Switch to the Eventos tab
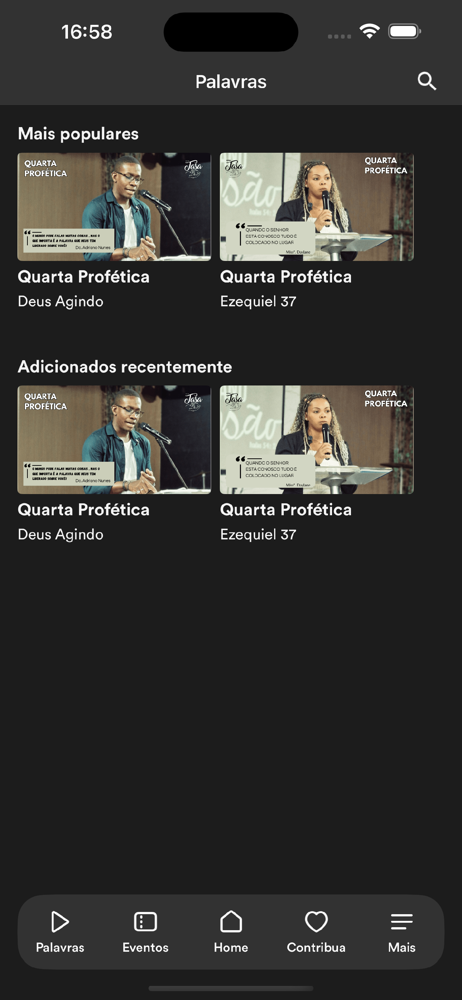The image size is (462, 1000). pos(145,932)
